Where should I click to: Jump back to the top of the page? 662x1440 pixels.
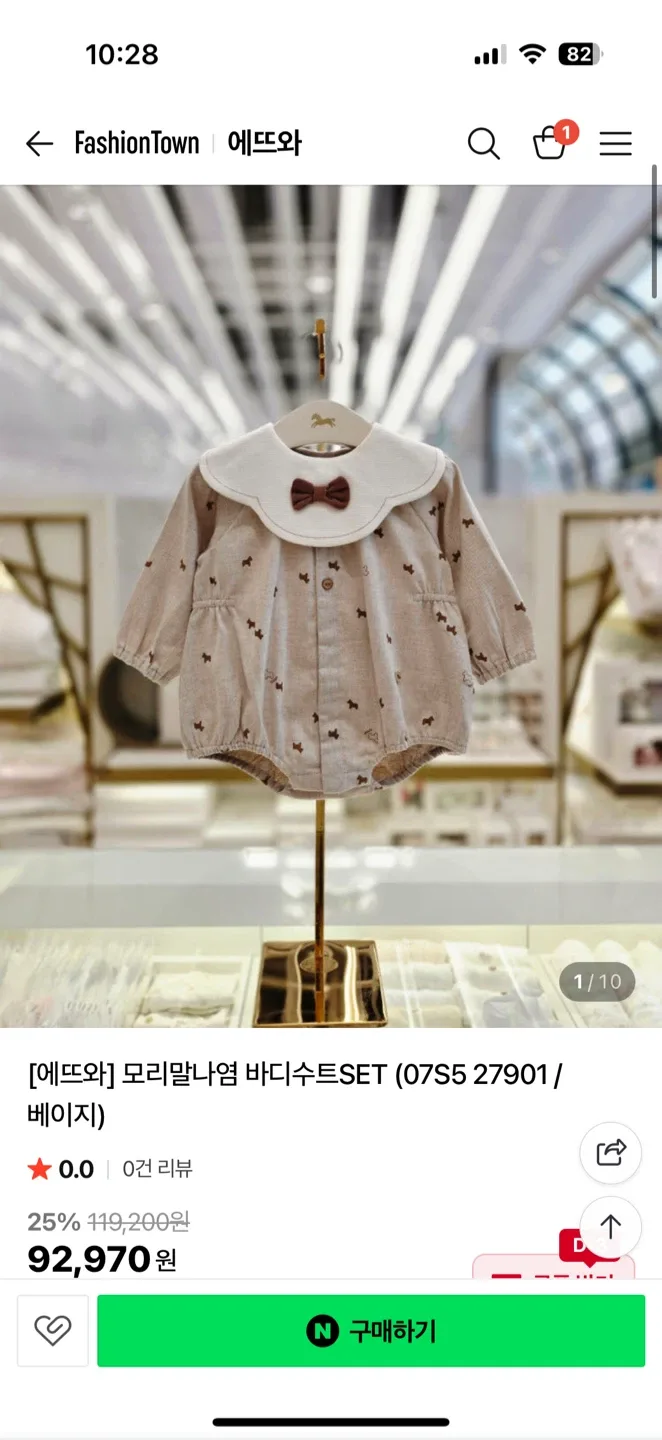pyautogui.click(x=610, y=1227)
